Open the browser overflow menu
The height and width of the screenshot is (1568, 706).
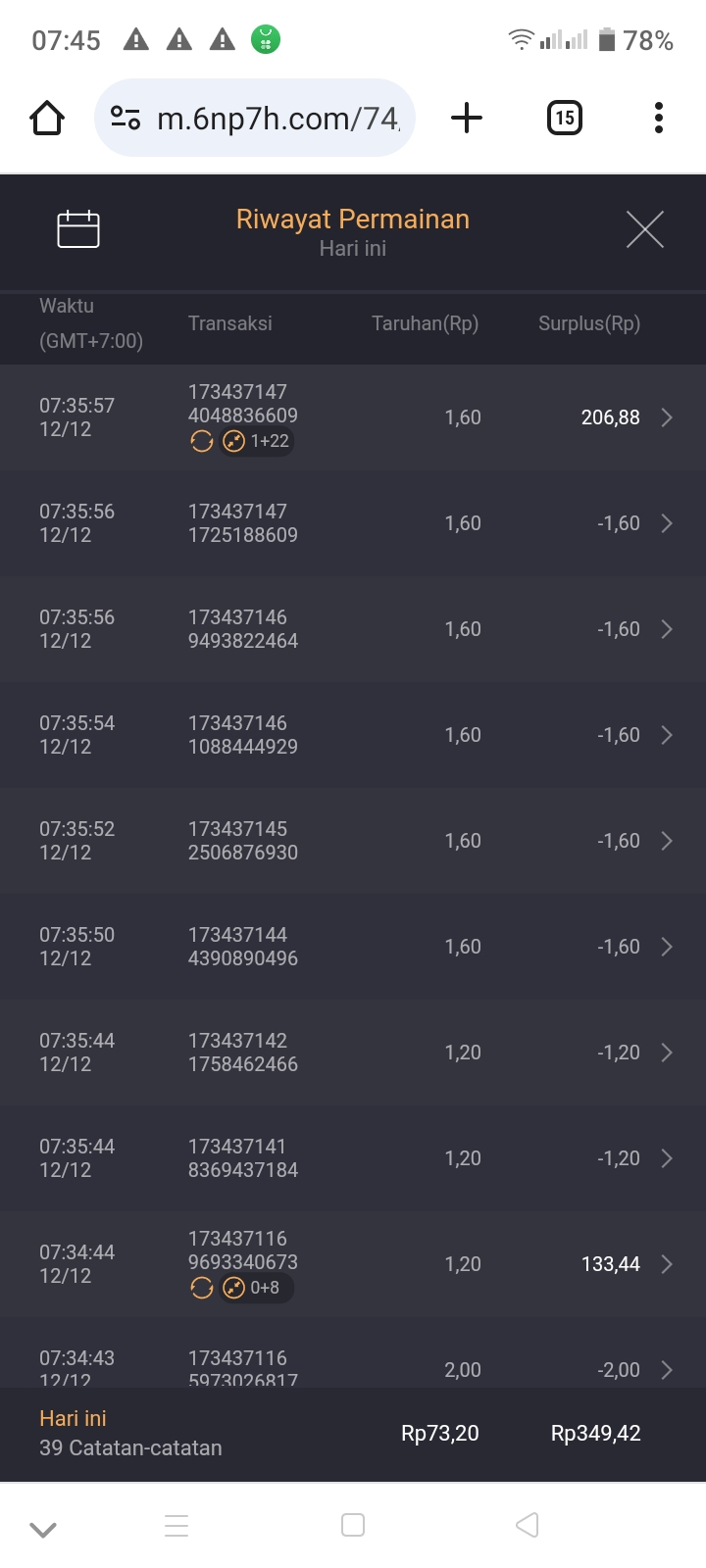[658, 119]
